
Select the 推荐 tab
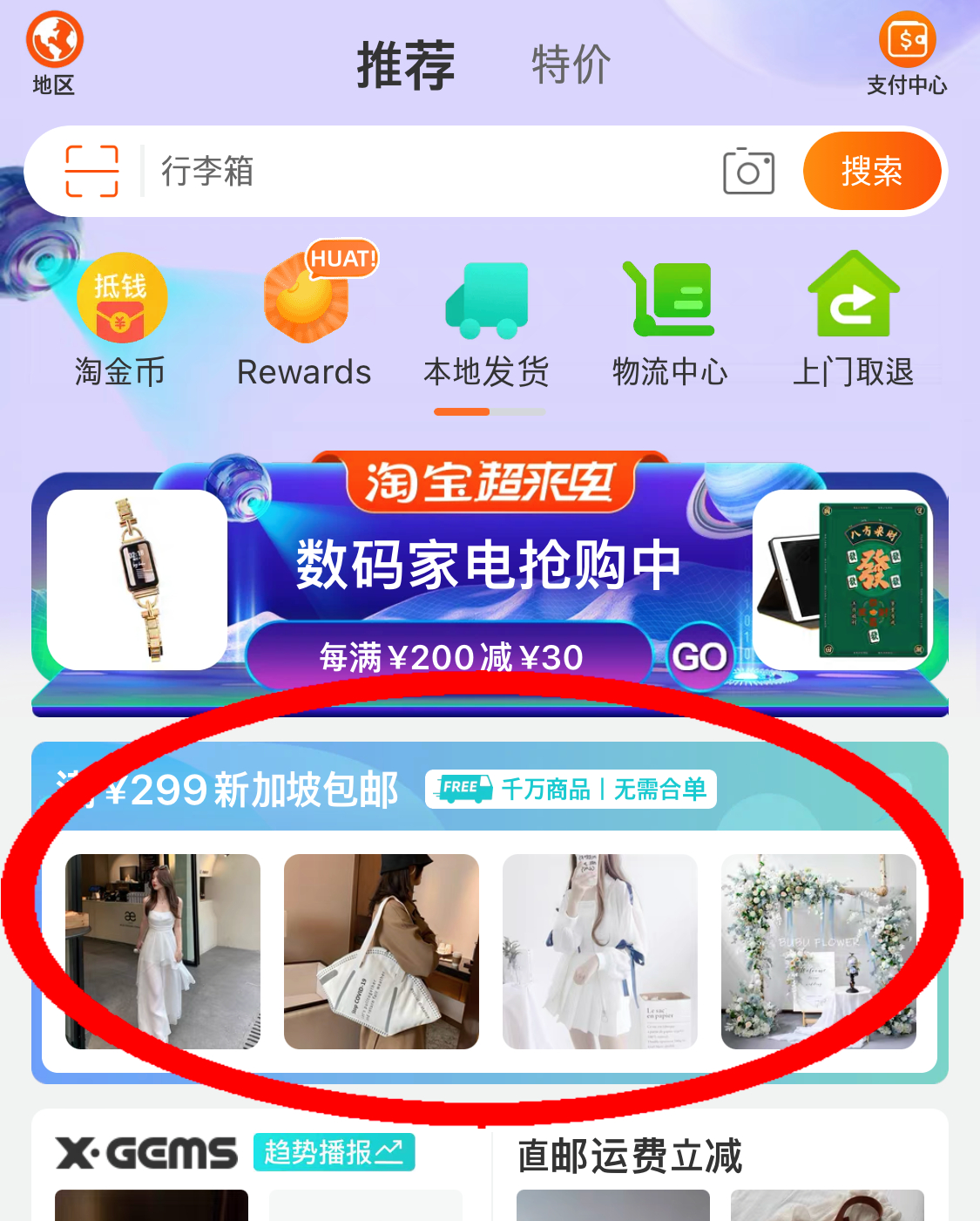click(x=406, y=65)
